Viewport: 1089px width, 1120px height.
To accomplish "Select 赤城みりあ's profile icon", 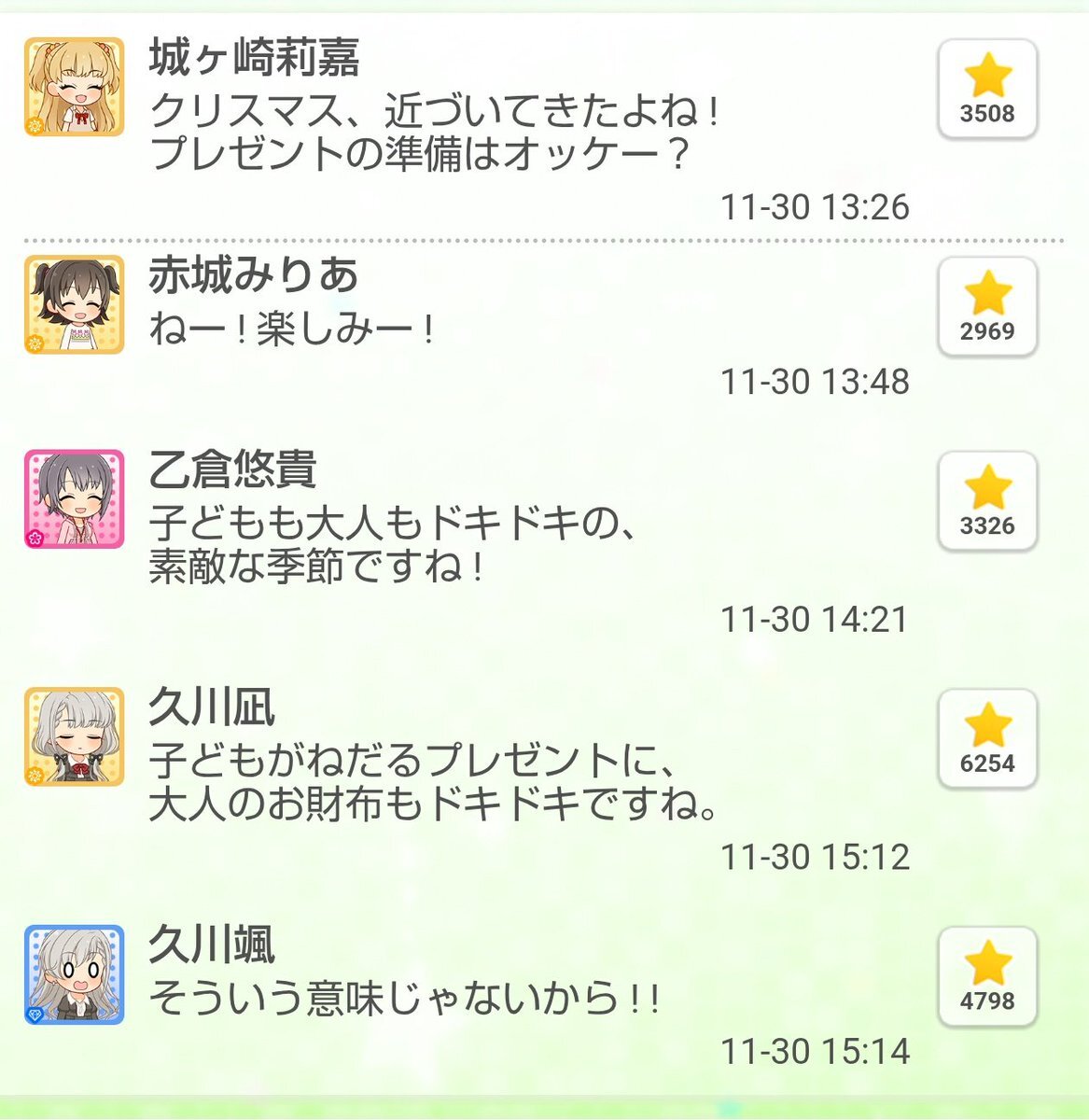I will tap(74, 304).
